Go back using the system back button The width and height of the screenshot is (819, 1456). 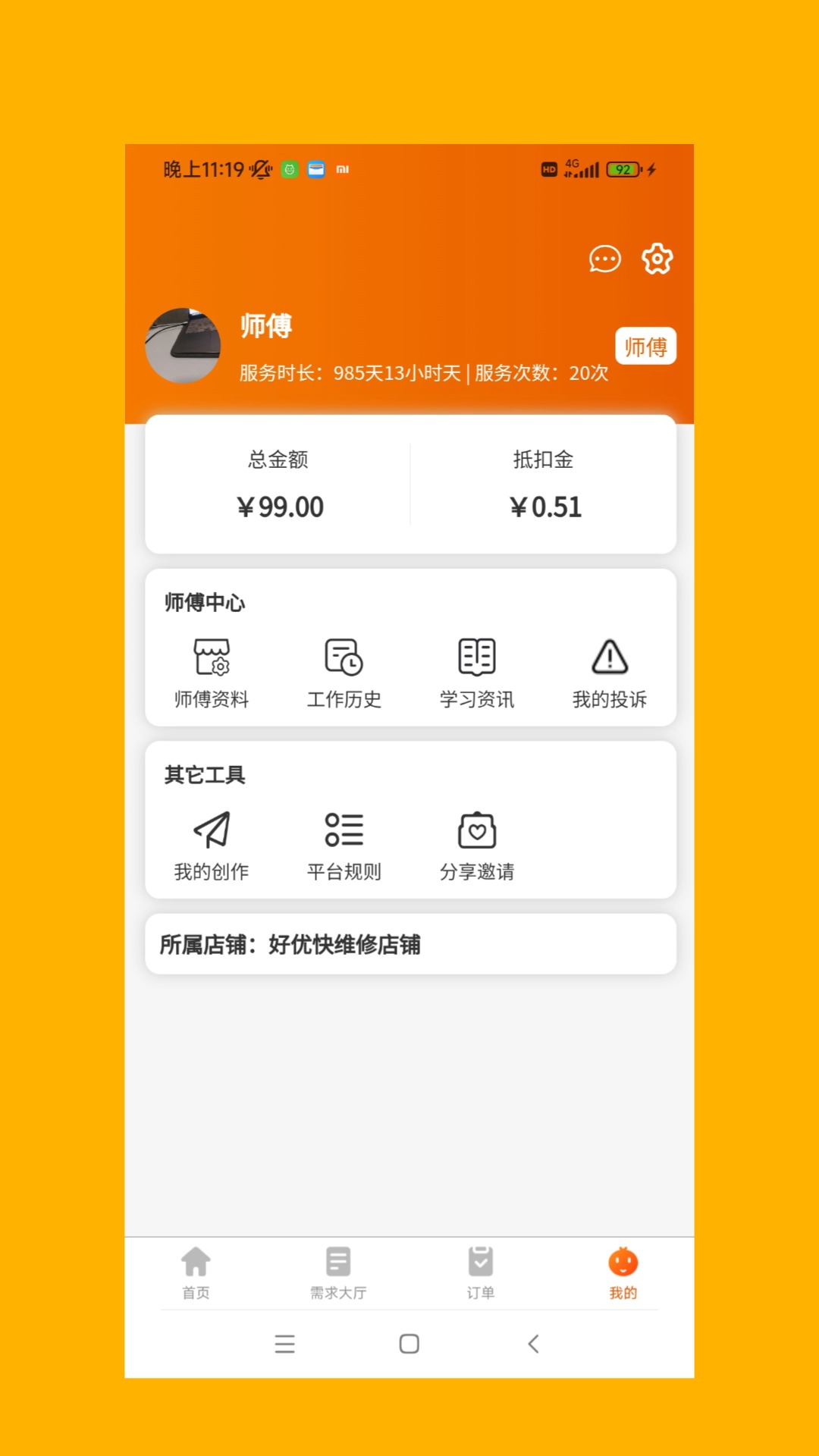click(533, 1344)
